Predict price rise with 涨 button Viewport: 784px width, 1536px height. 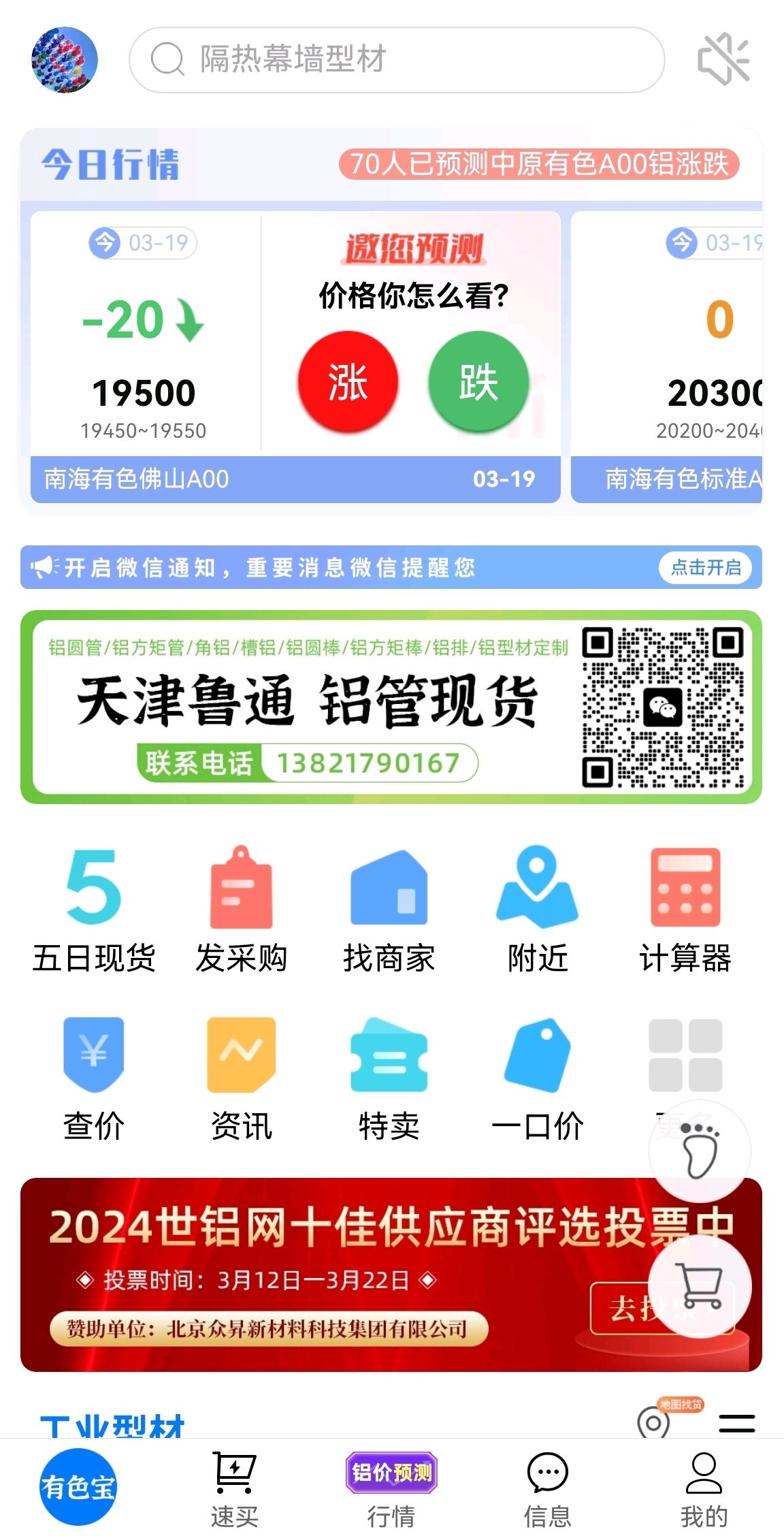[348, 381]
